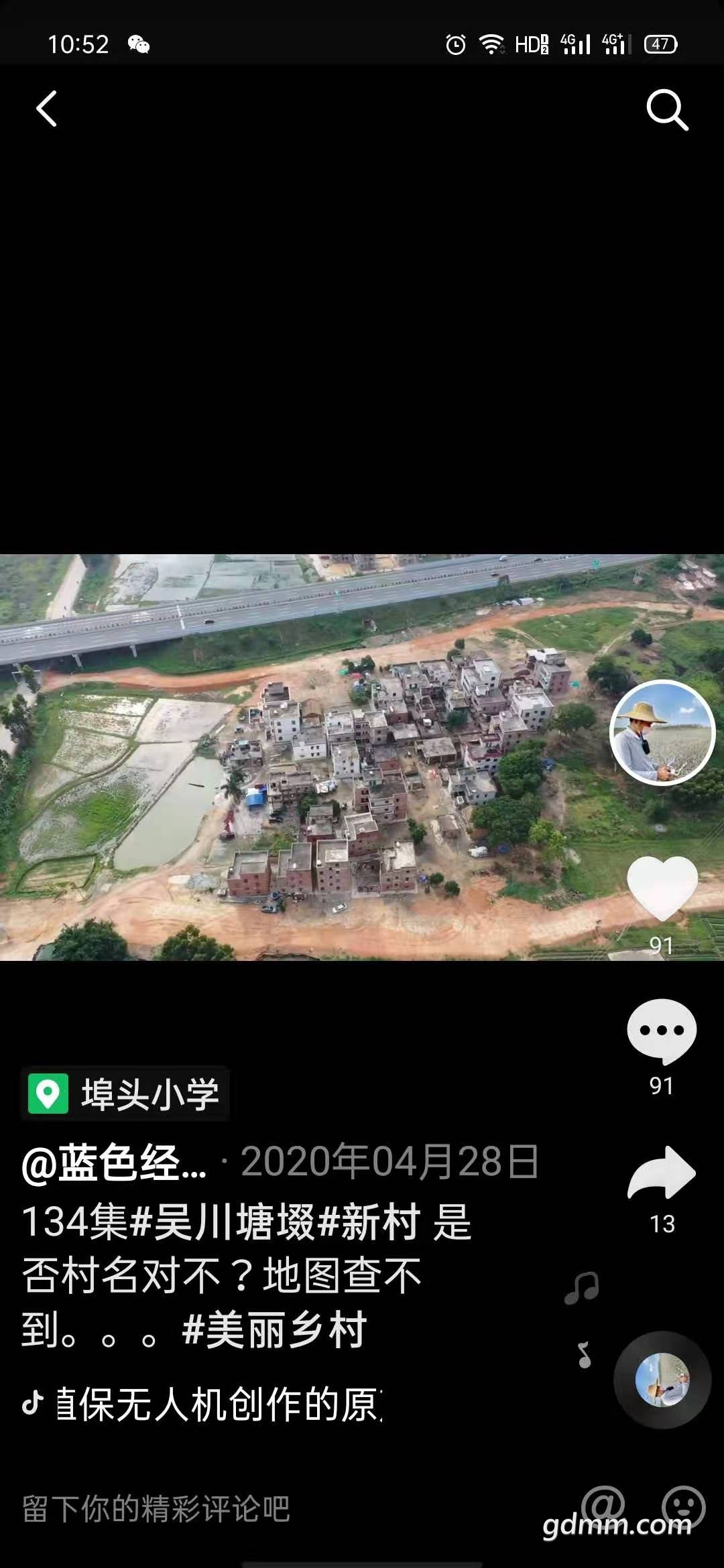724x1568 pixels.
Task: Go back using the top-left arrow
Action: pos(46,109)
